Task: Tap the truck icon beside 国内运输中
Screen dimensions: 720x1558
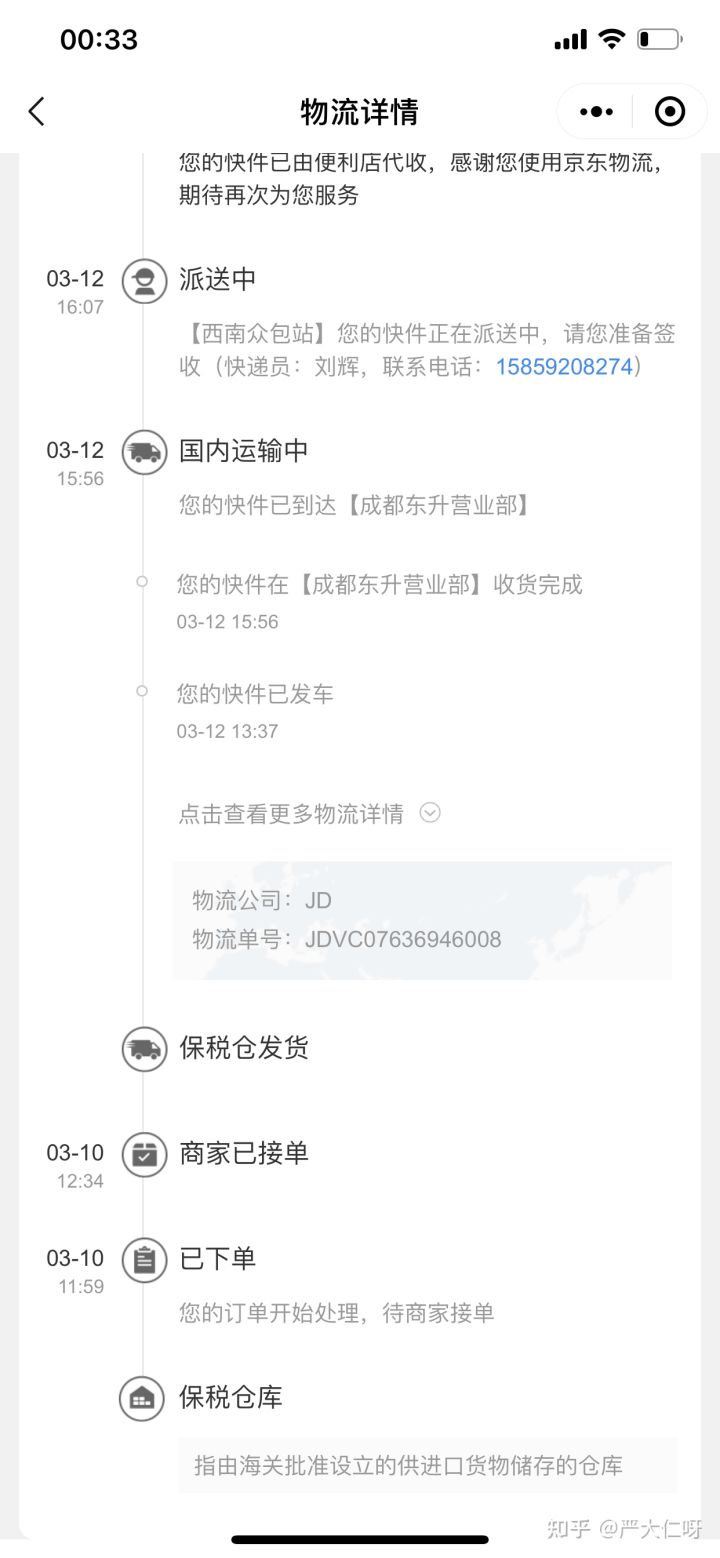Action: point(143,452)
